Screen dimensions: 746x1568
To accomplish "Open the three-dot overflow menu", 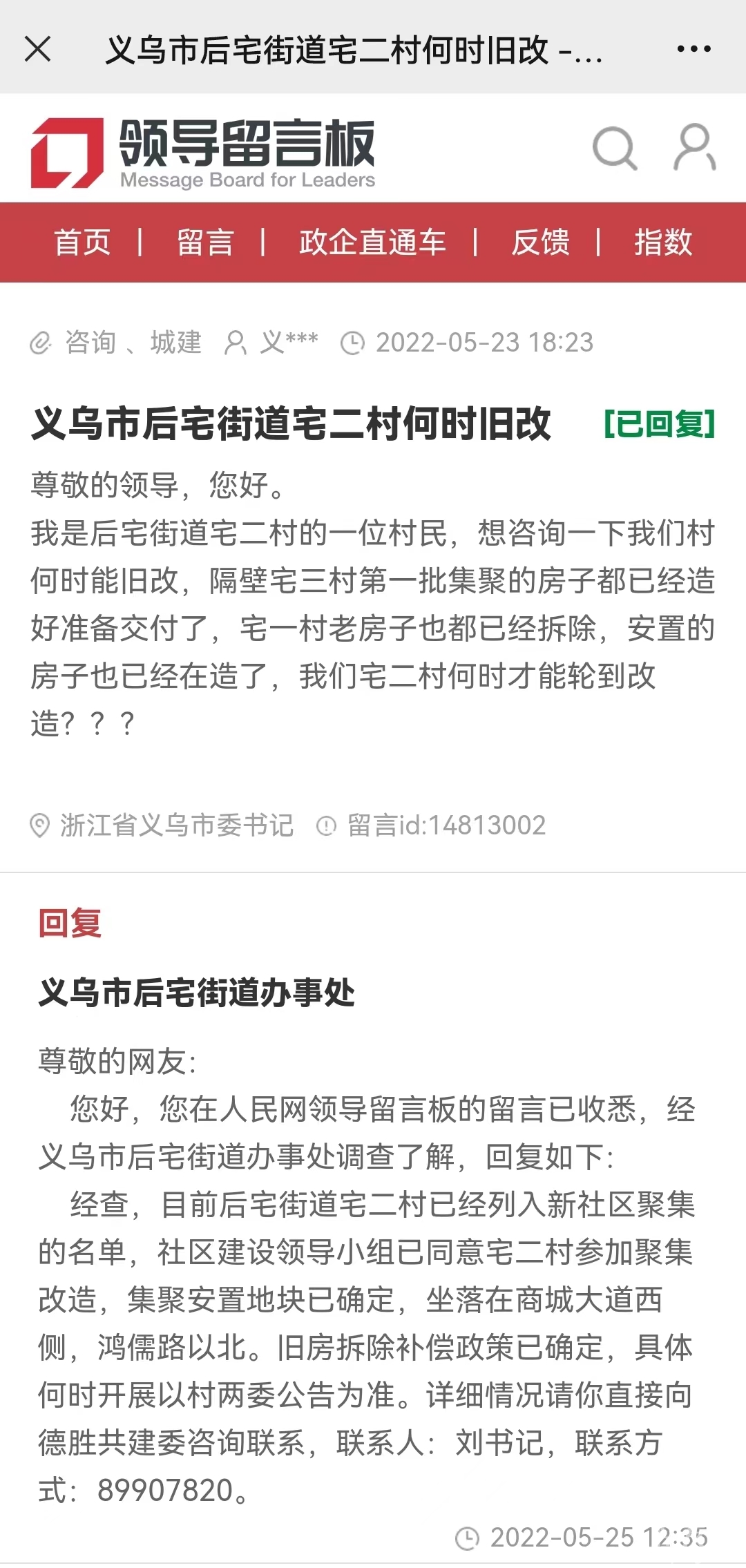I will 694,49.
